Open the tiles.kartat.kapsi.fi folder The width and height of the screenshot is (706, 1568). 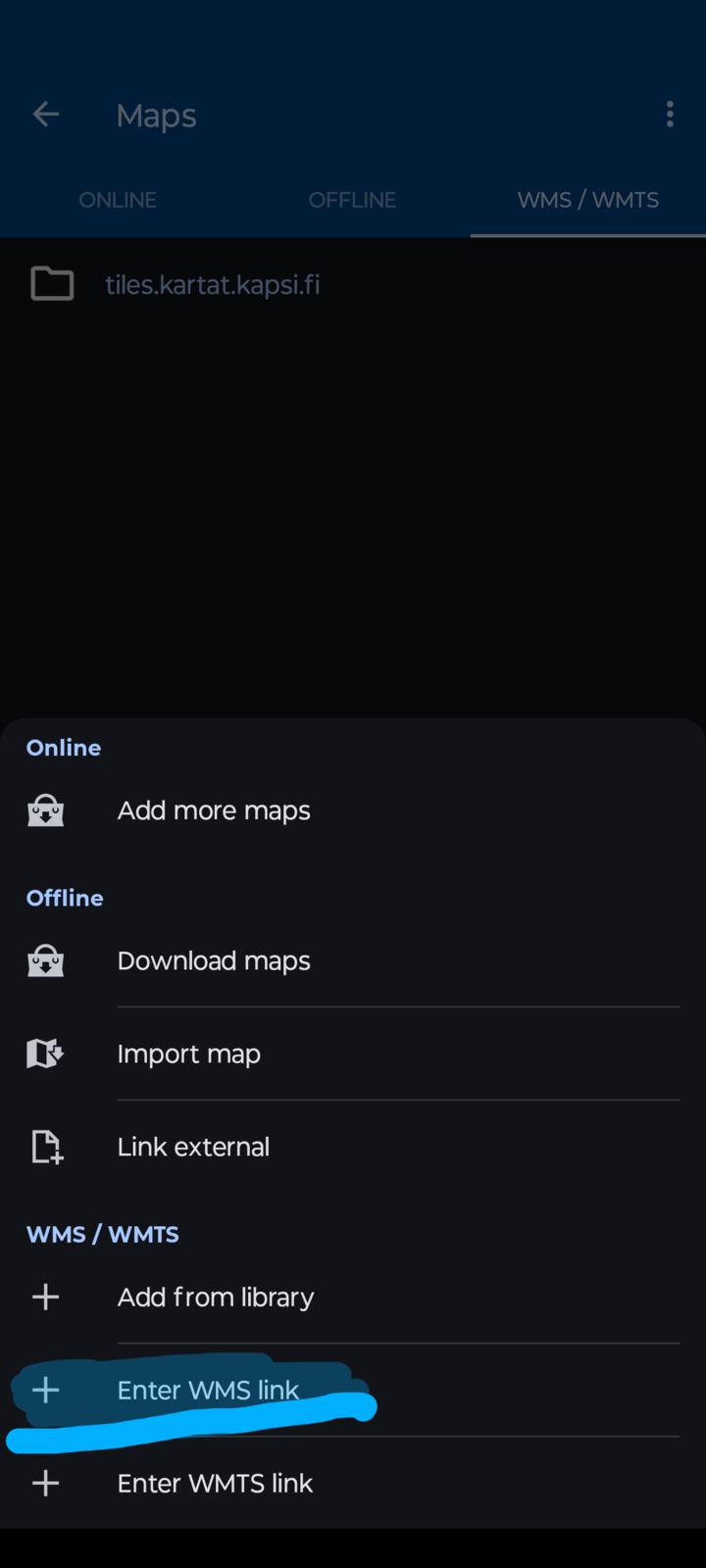click(212, 285)
